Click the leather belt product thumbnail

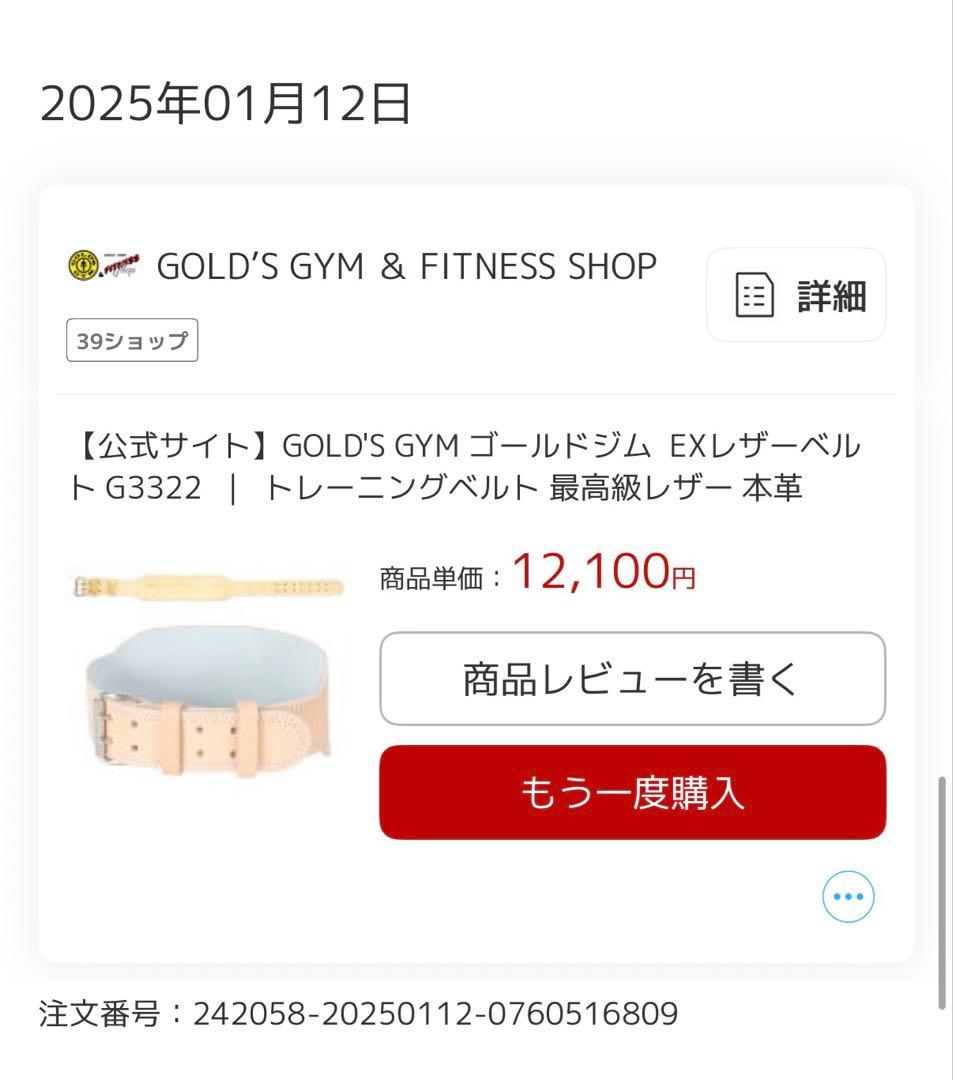point(212,700)
